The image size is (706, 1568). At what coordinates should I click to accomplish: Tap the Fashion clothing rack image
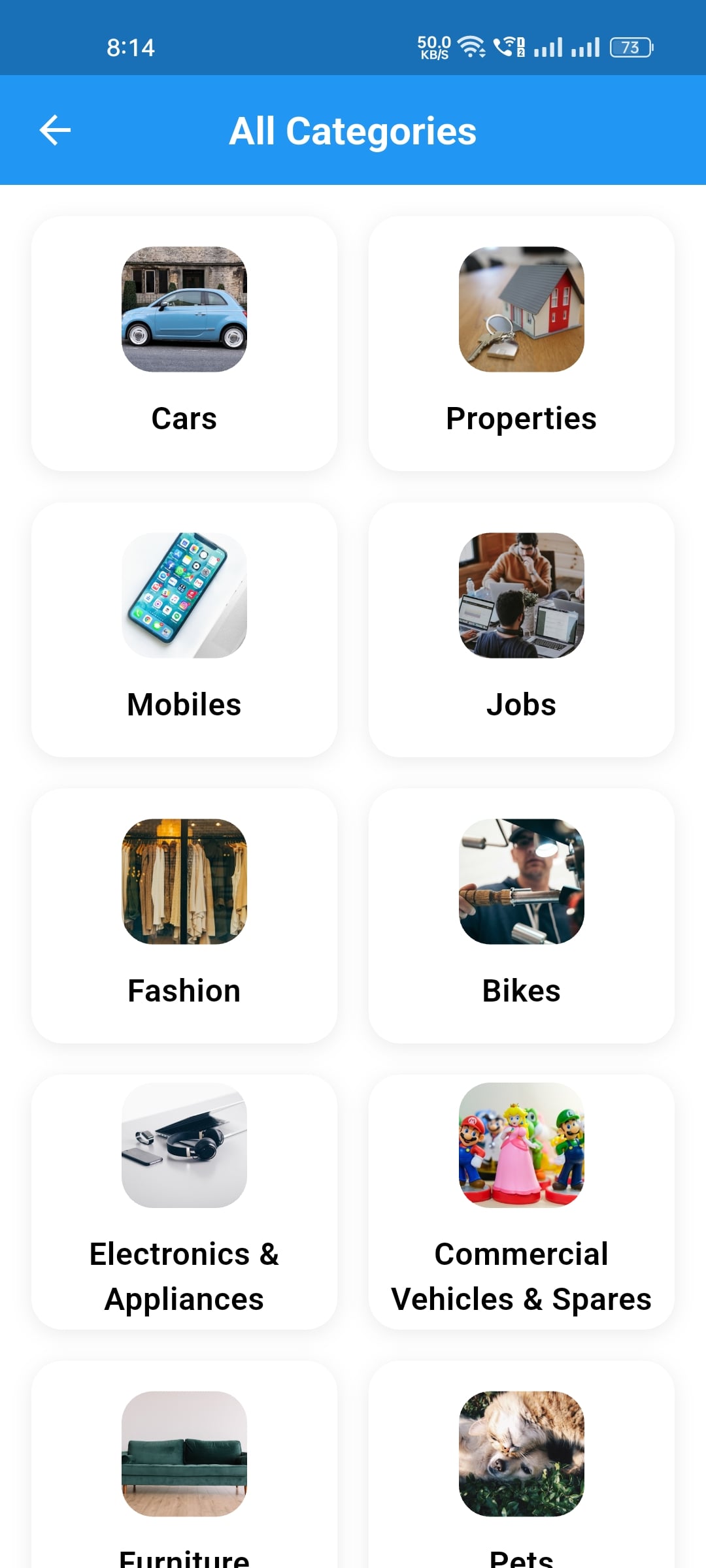[184, 882]
